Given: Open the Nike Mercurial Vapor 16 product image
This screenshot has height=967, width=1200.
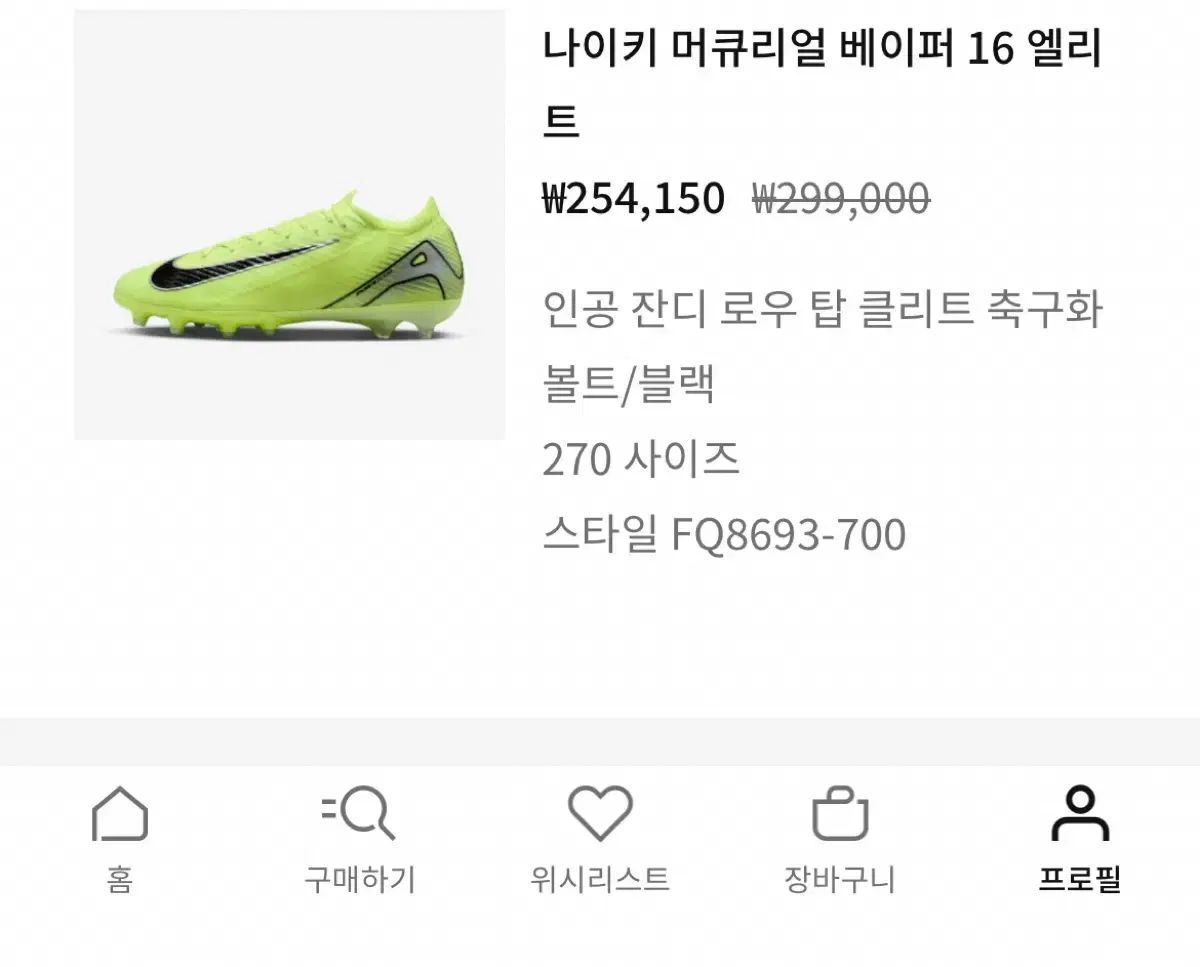Looking at the screenshot, I should pyautogui.click(x=289, y=225).
